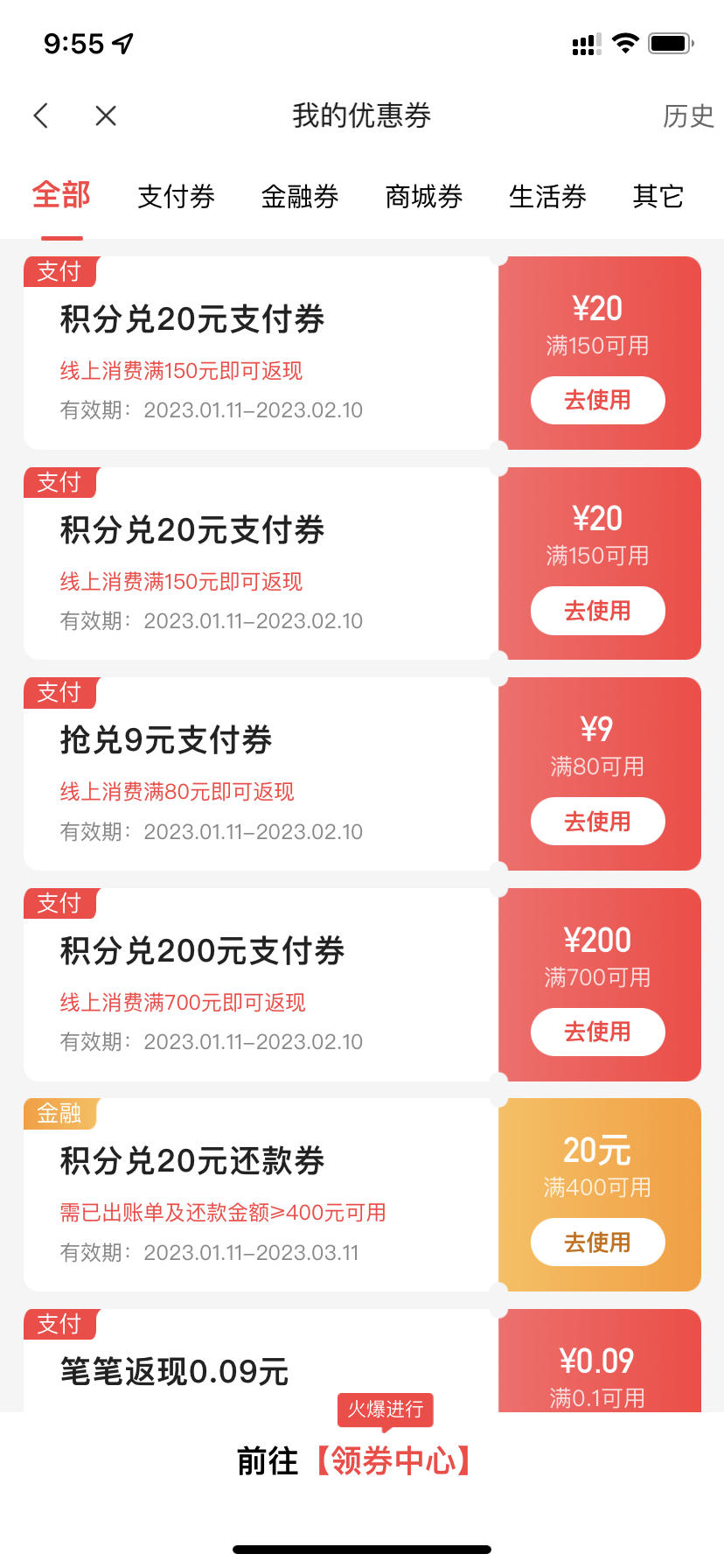
Task: Select the 全部 tab
Action: [61, 195]
